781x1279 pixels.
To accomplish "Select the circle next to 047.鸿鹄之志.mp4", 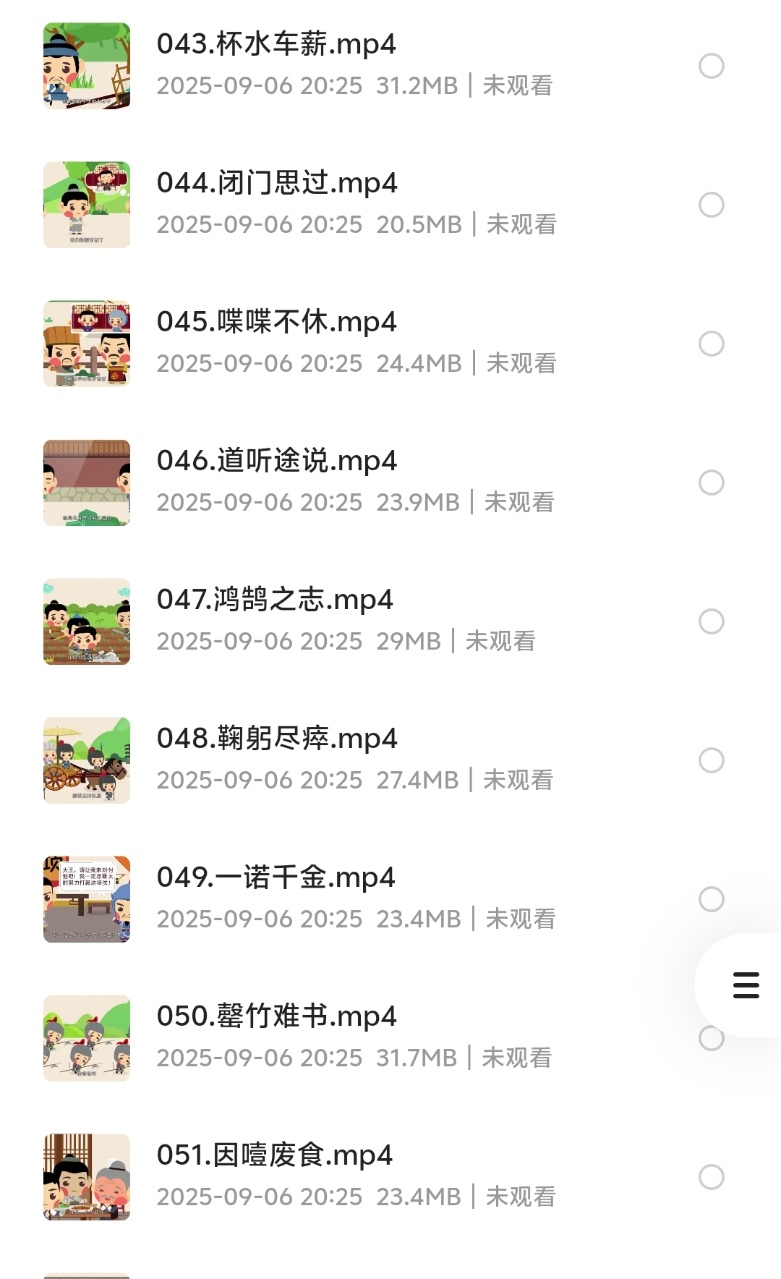I will pos(711,621).
